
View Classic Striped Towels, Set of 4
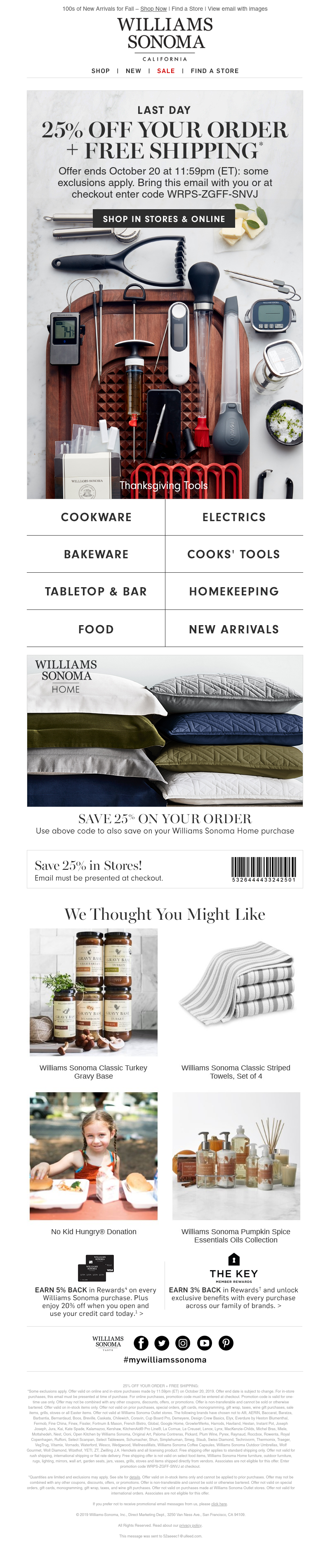(x=236, y=992)
